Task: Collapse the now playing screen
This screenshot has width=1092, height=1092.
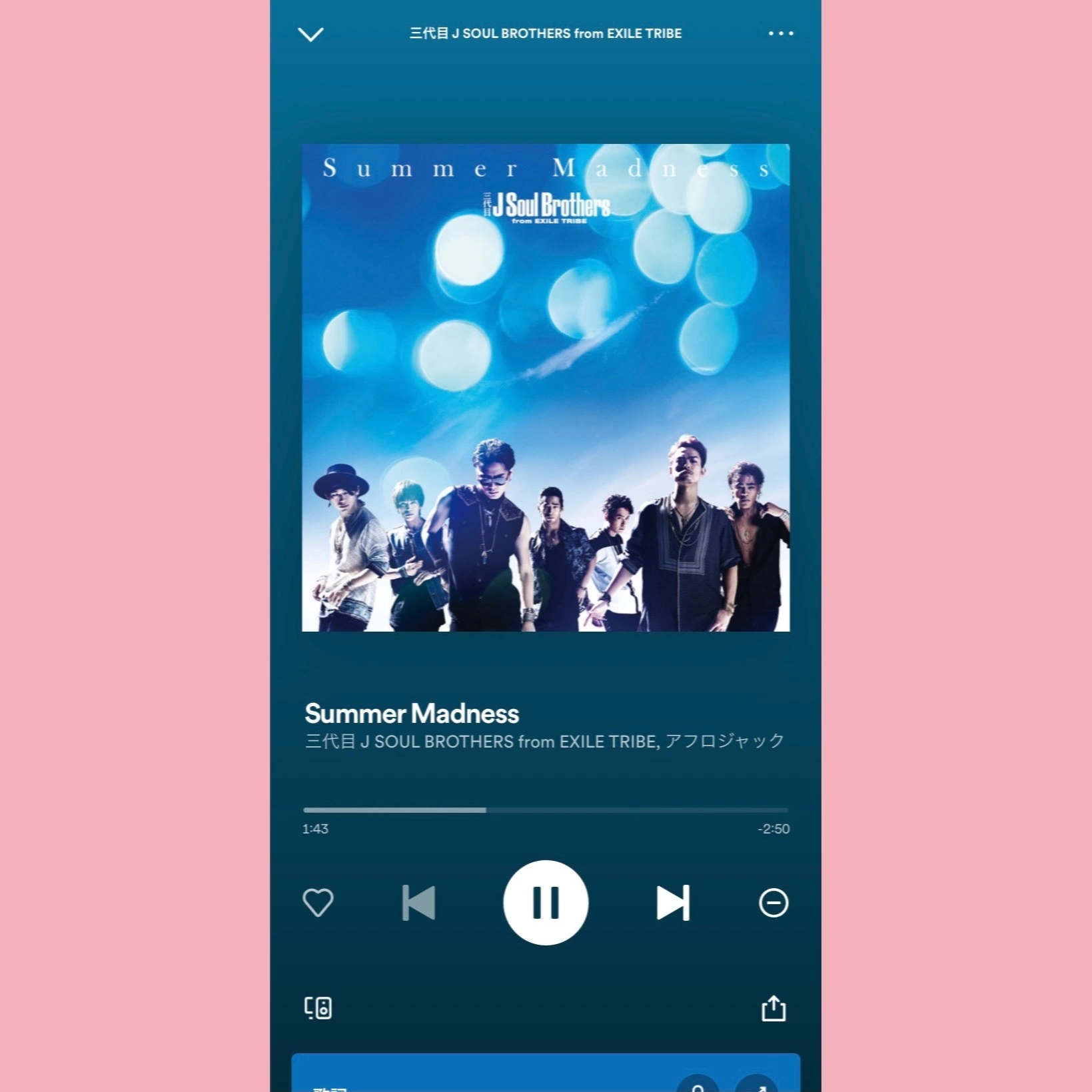Action: click(x=310, y=34)
